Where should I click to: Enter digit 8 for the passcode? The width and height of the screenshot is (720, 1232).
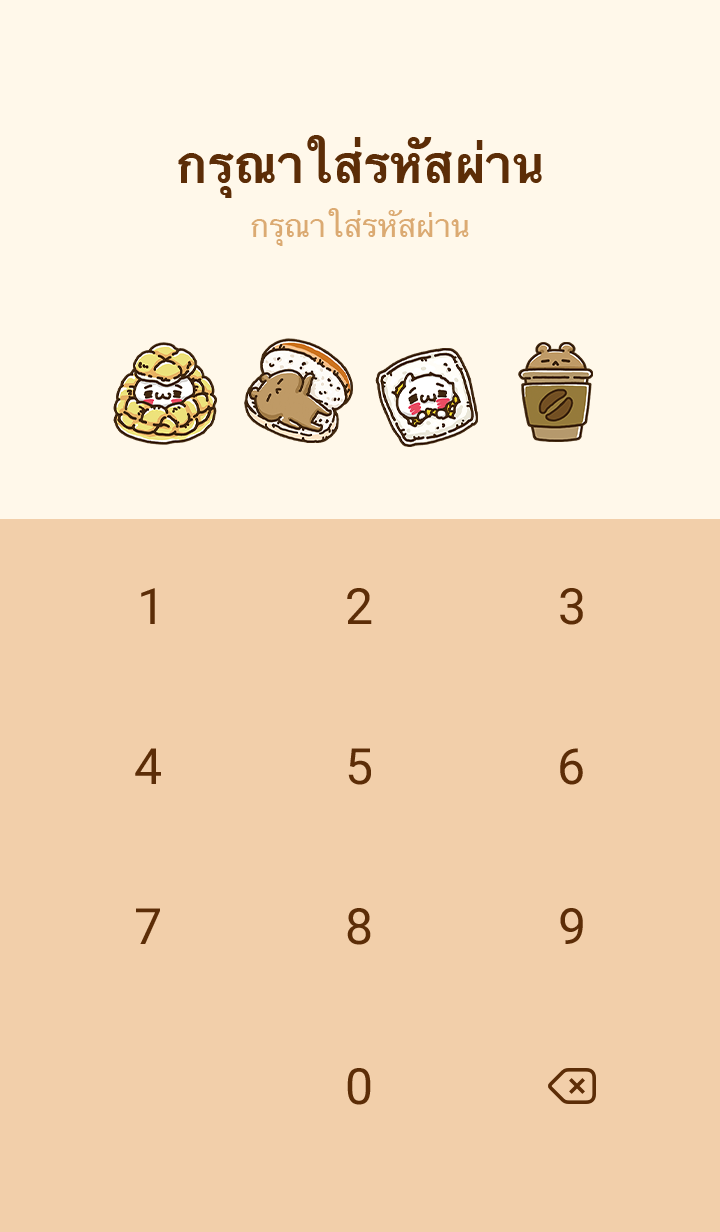coord(359,927)
